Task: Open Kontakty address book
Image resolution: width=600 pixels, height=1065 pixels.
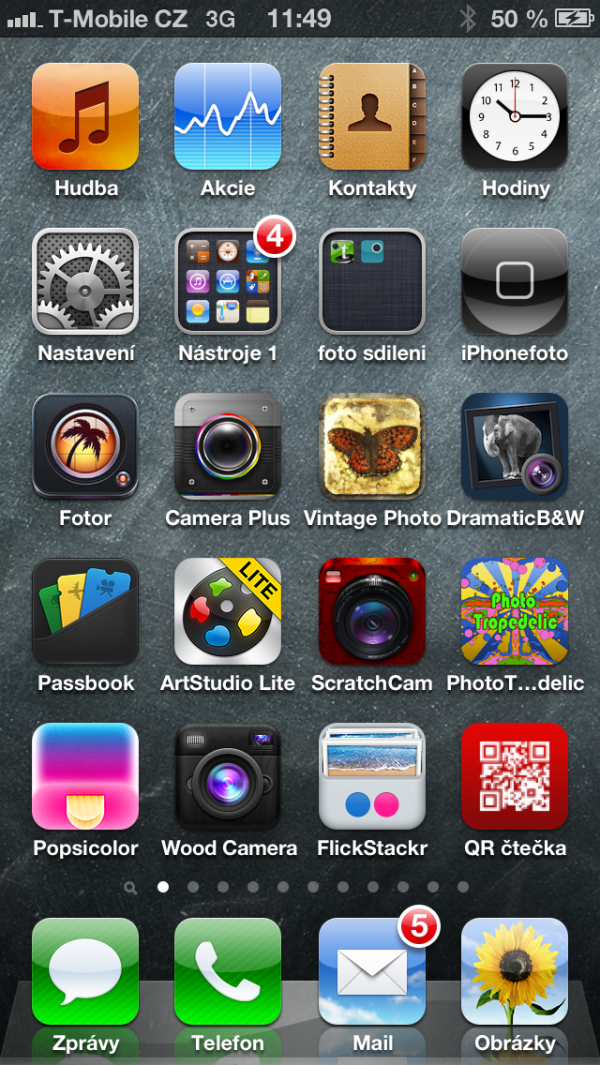Action: click(x=372, y=117)
